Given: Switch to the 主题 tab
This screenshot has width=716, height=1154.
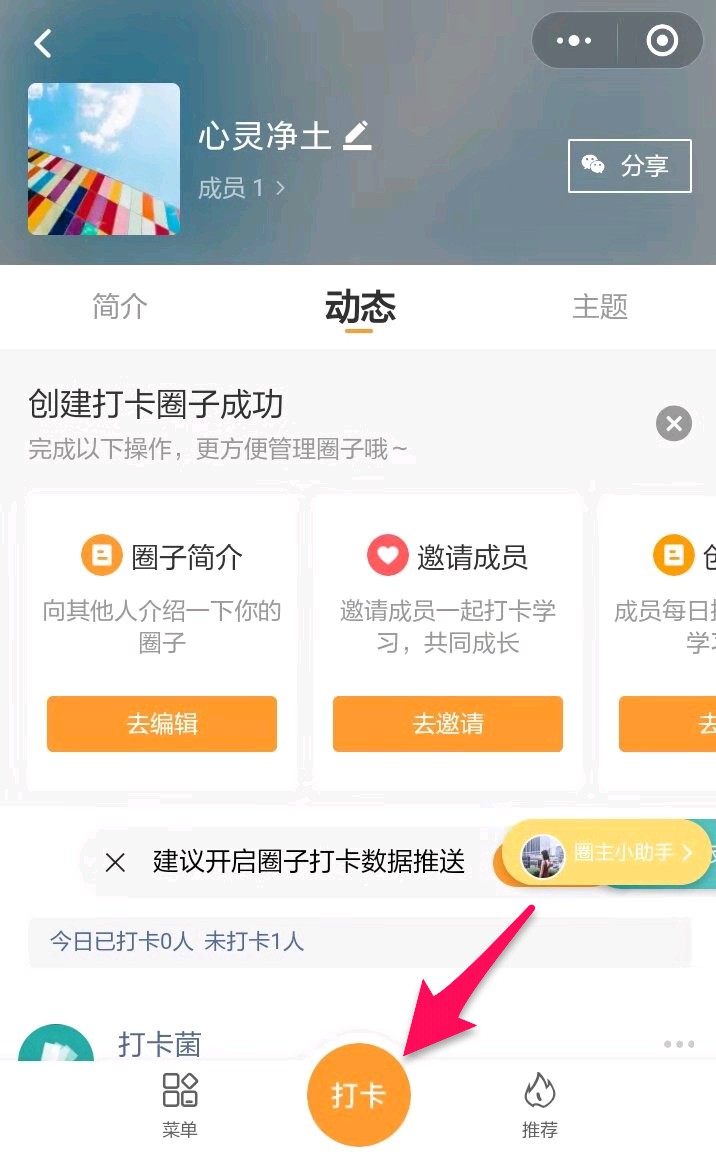Looking at the screenshot, I should click(x=600, y=306).
